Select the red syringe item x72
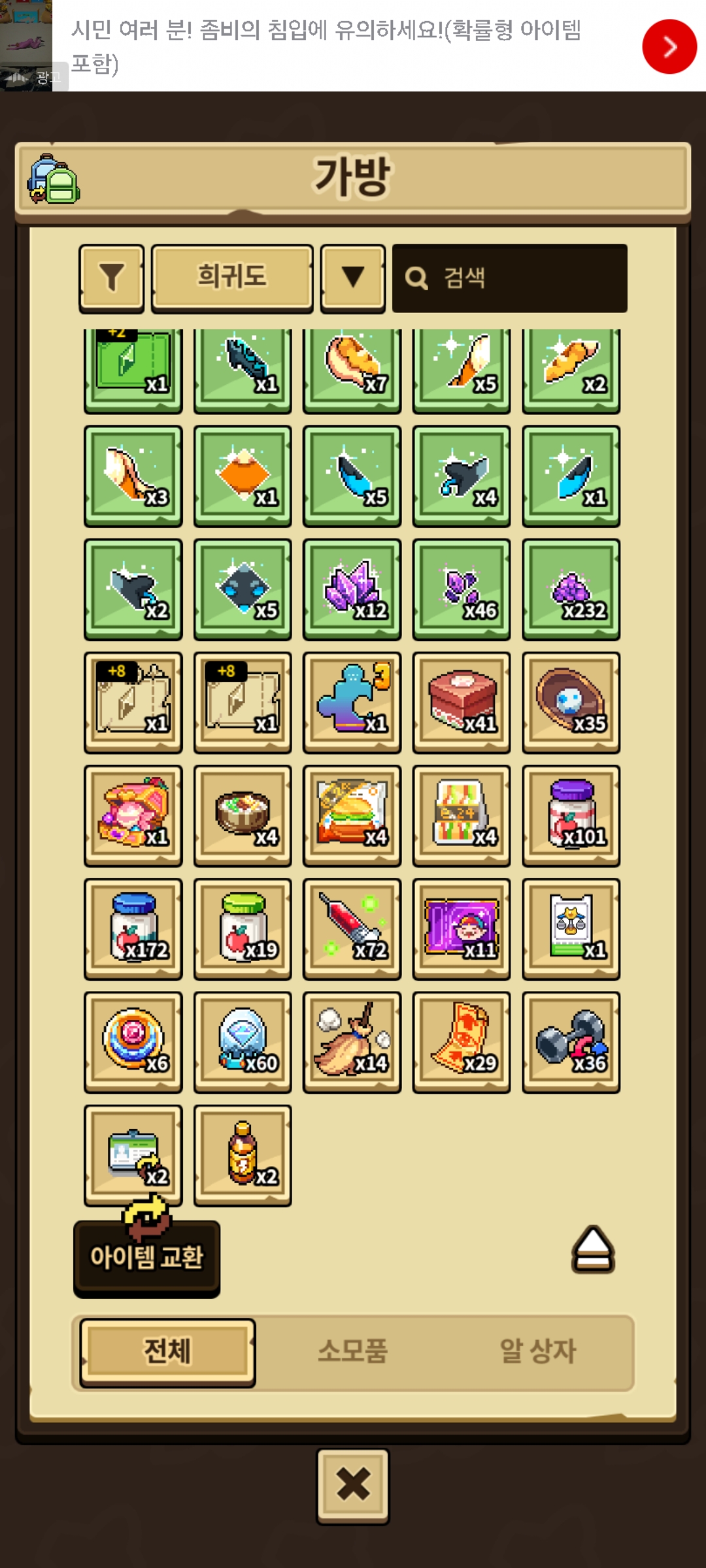The height and width of the screenshot is (1568, 706). pos(352,928)
